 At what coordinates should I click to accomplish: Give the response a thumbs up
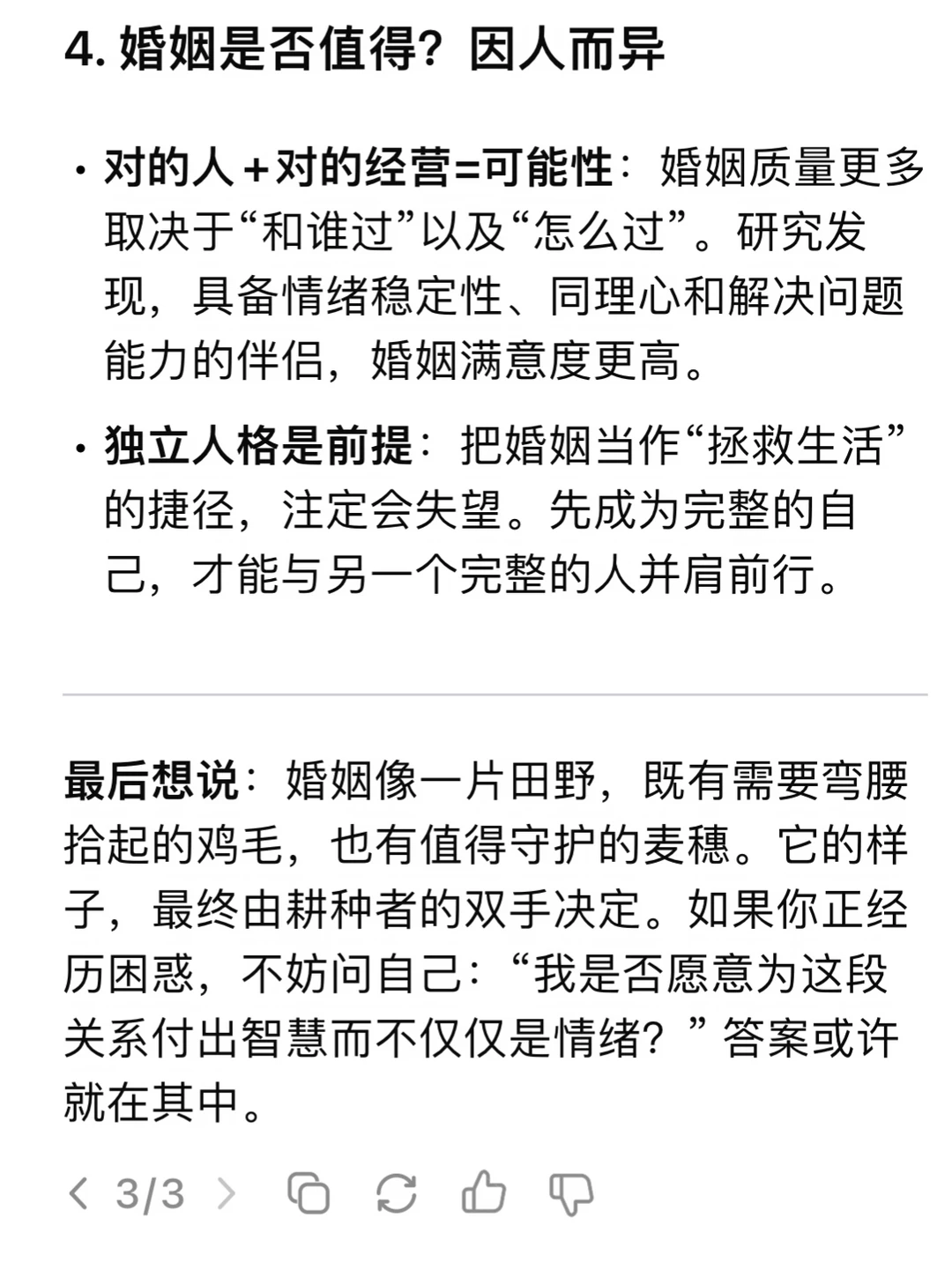483,1193
